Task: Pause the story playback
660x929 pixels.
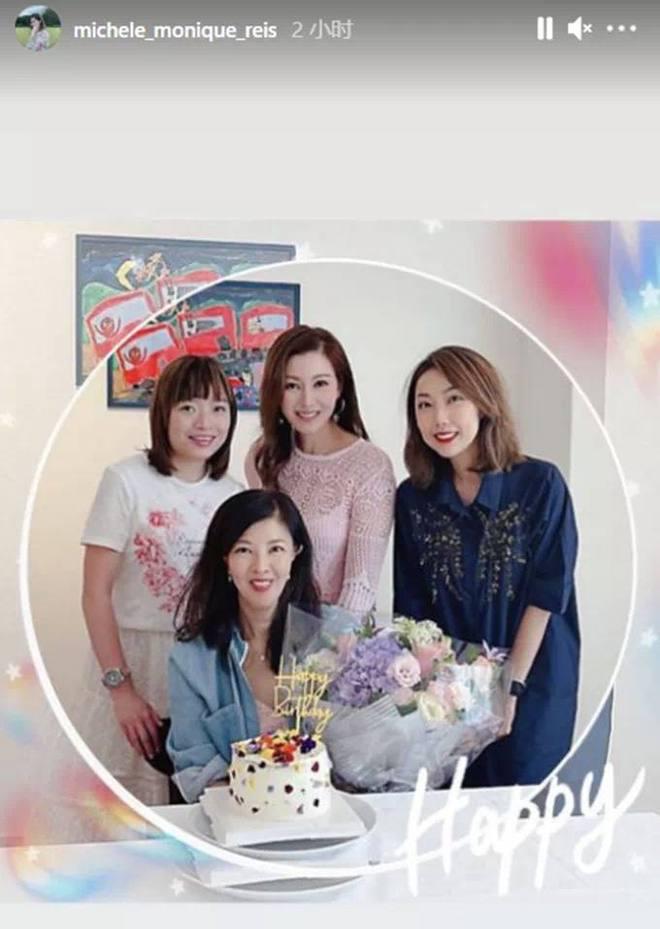Action: 545,29
